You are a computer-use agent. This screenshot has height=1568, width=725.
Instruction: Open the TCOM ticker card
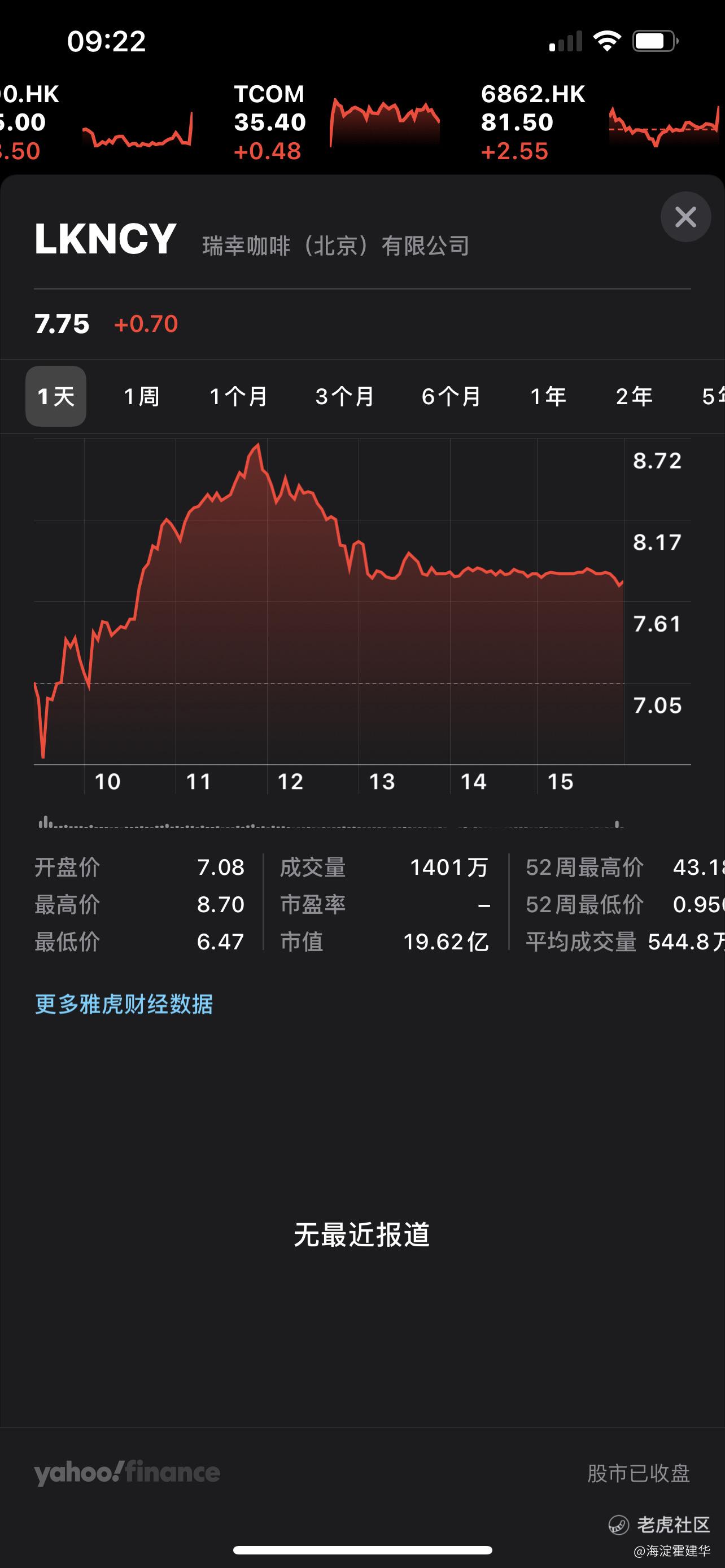click(336, 122)
